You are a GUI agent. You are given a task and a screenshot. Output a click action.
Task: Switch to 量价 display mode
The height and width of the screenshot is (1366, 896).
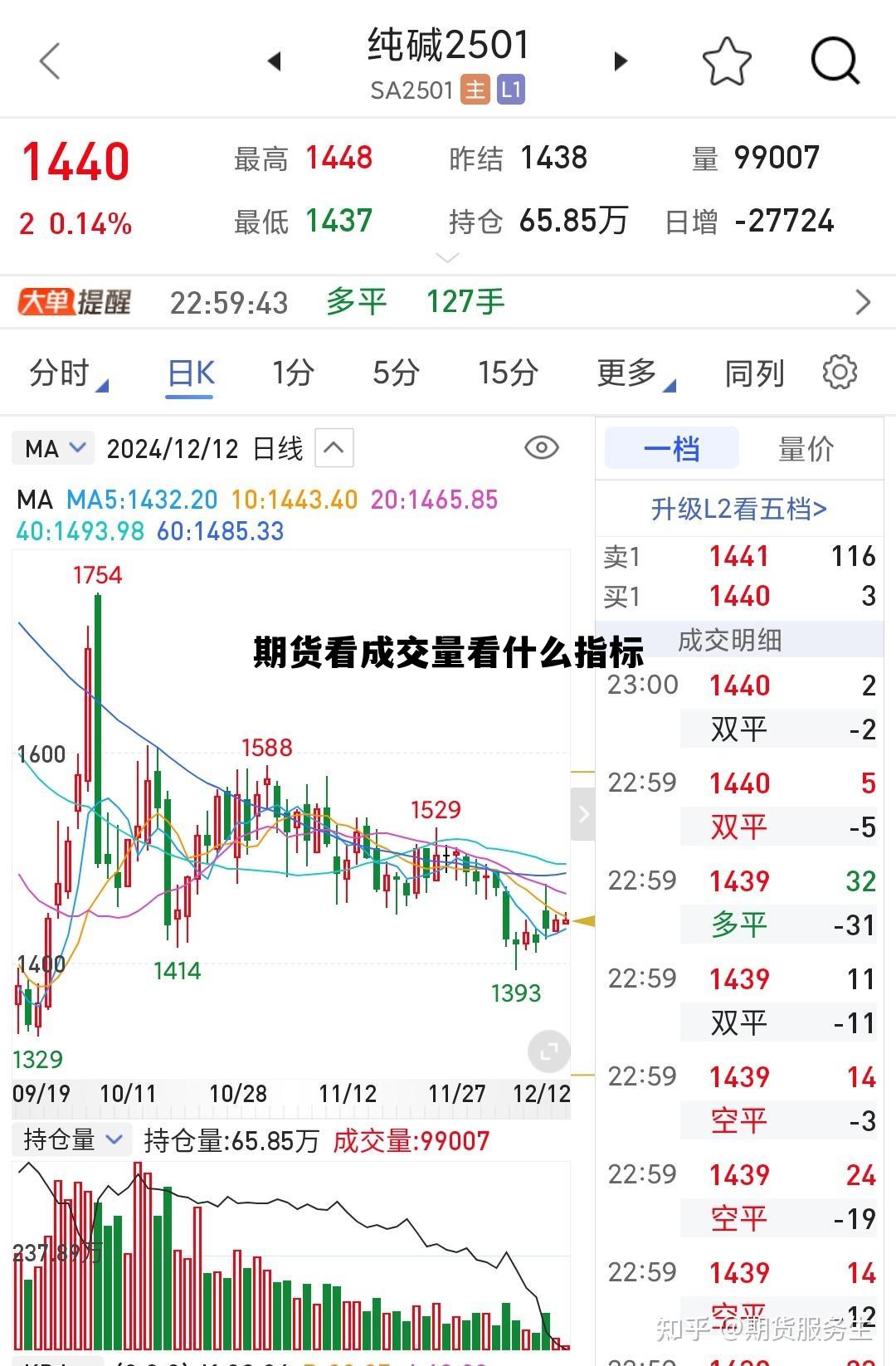(806, 447)
